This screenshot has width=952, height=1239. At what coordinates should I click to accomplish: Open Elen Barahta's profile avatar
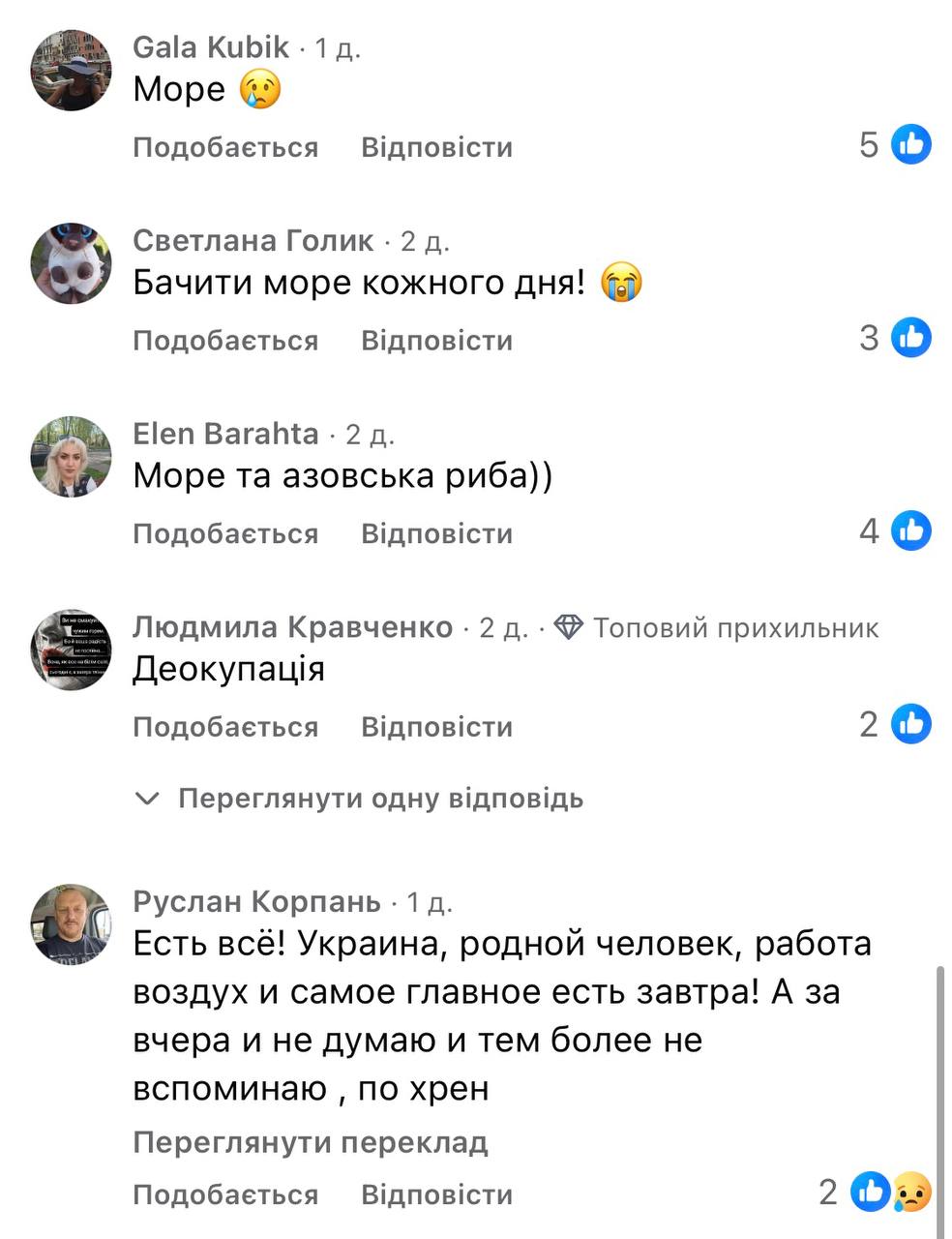[x=72, y=457]
